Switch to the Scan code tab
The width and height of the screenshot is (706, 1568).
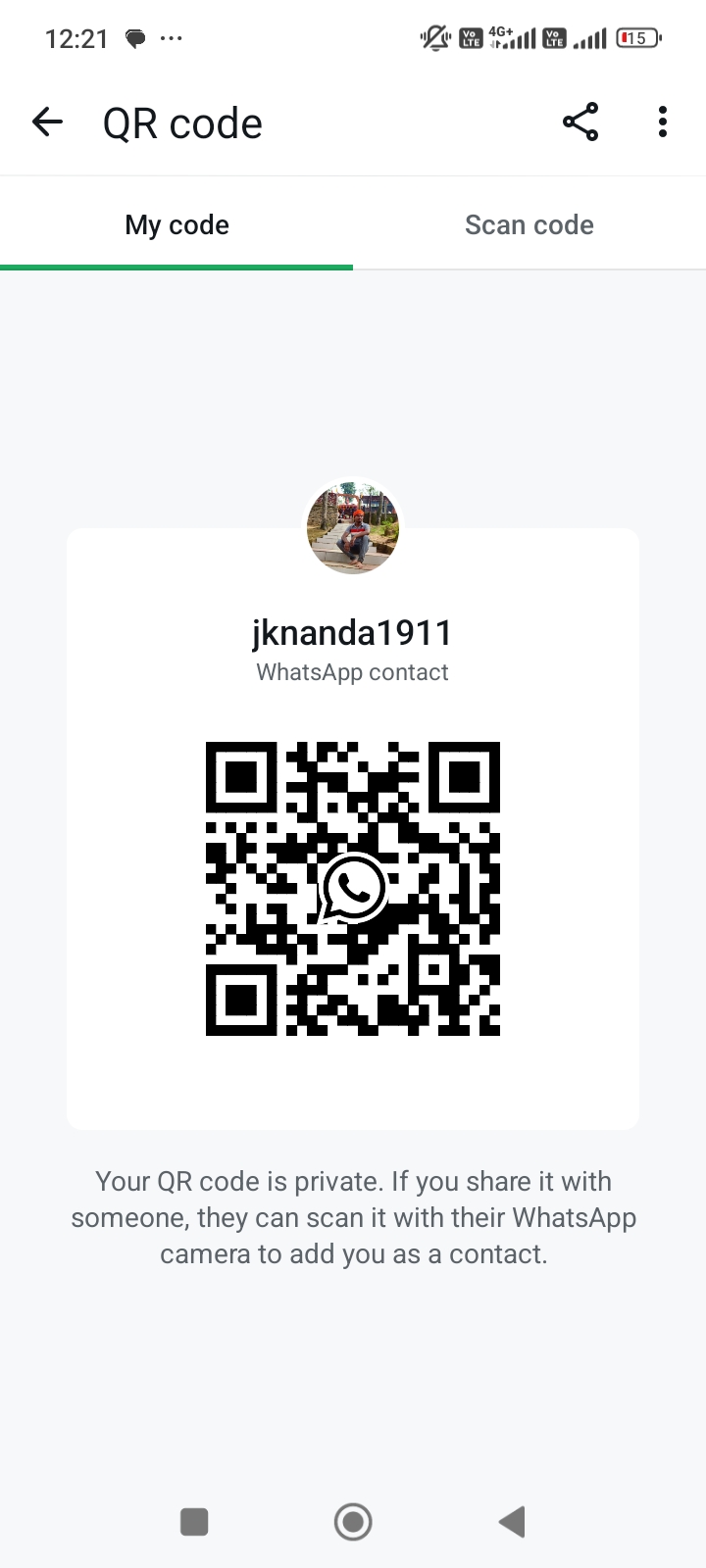(529, 225)
